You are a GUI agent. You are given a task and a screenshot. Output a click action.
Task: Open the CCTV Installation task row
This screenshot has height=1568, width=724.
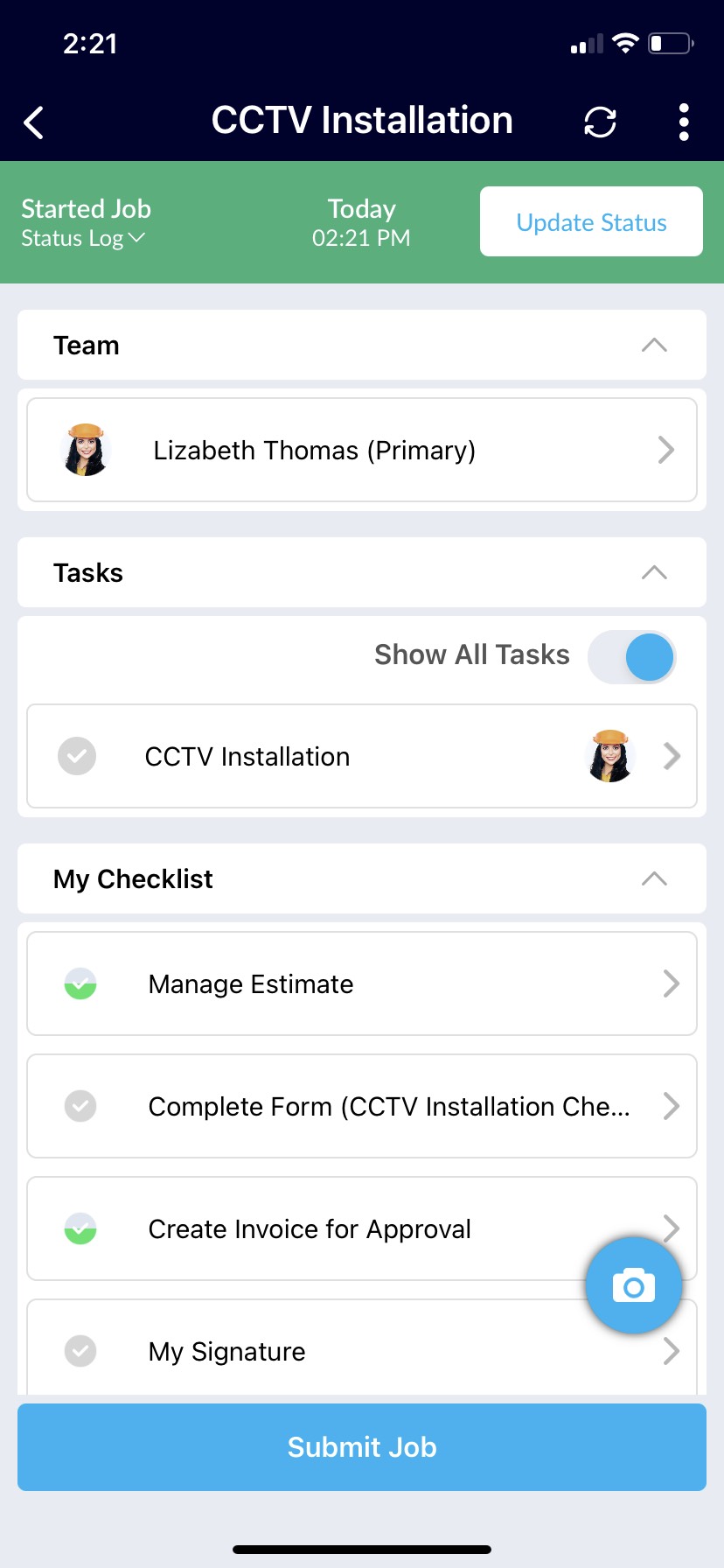tap(362, 756)
